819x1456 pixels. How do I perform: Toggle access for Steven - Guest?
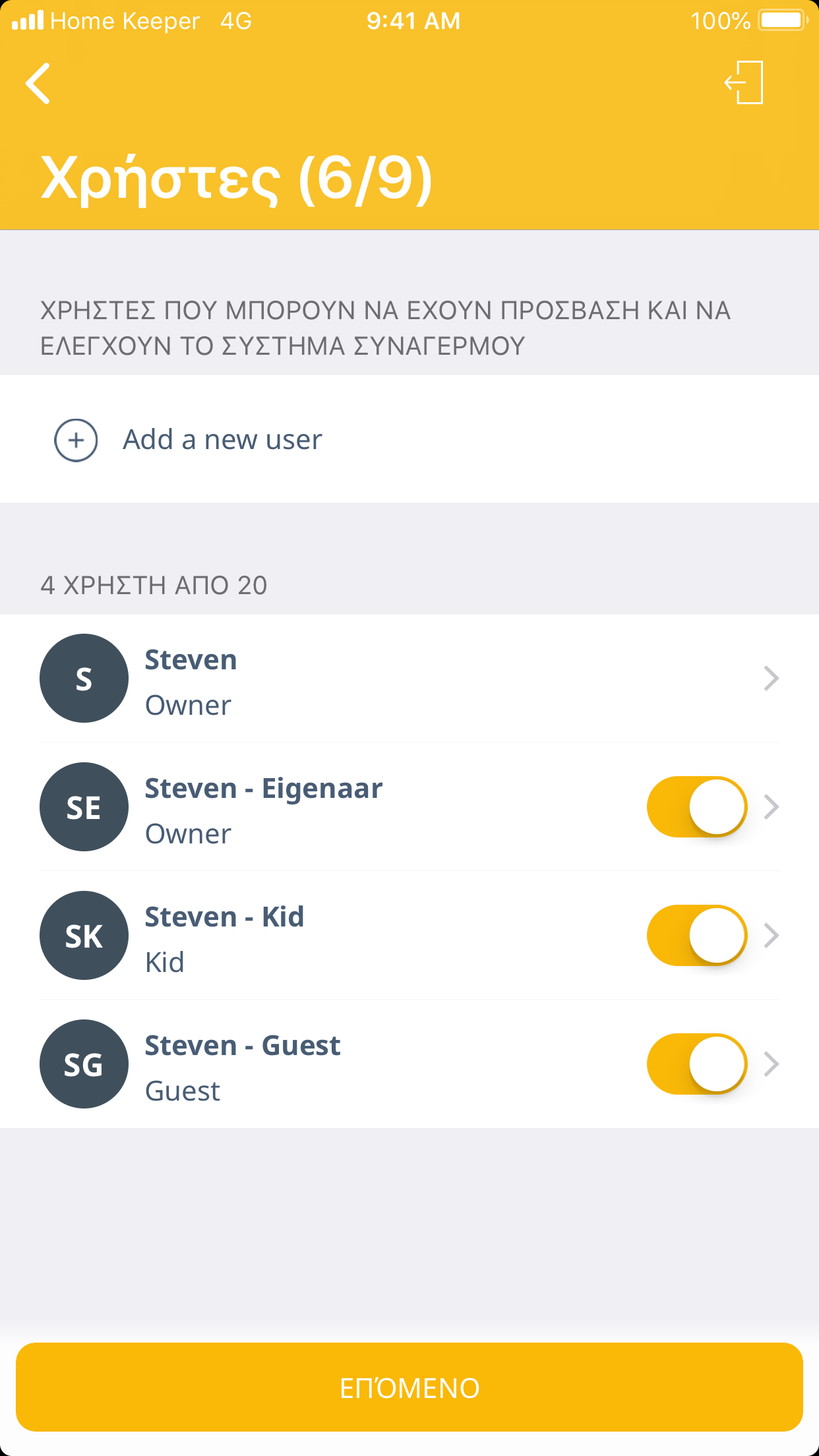click(x=696, y=1064)
